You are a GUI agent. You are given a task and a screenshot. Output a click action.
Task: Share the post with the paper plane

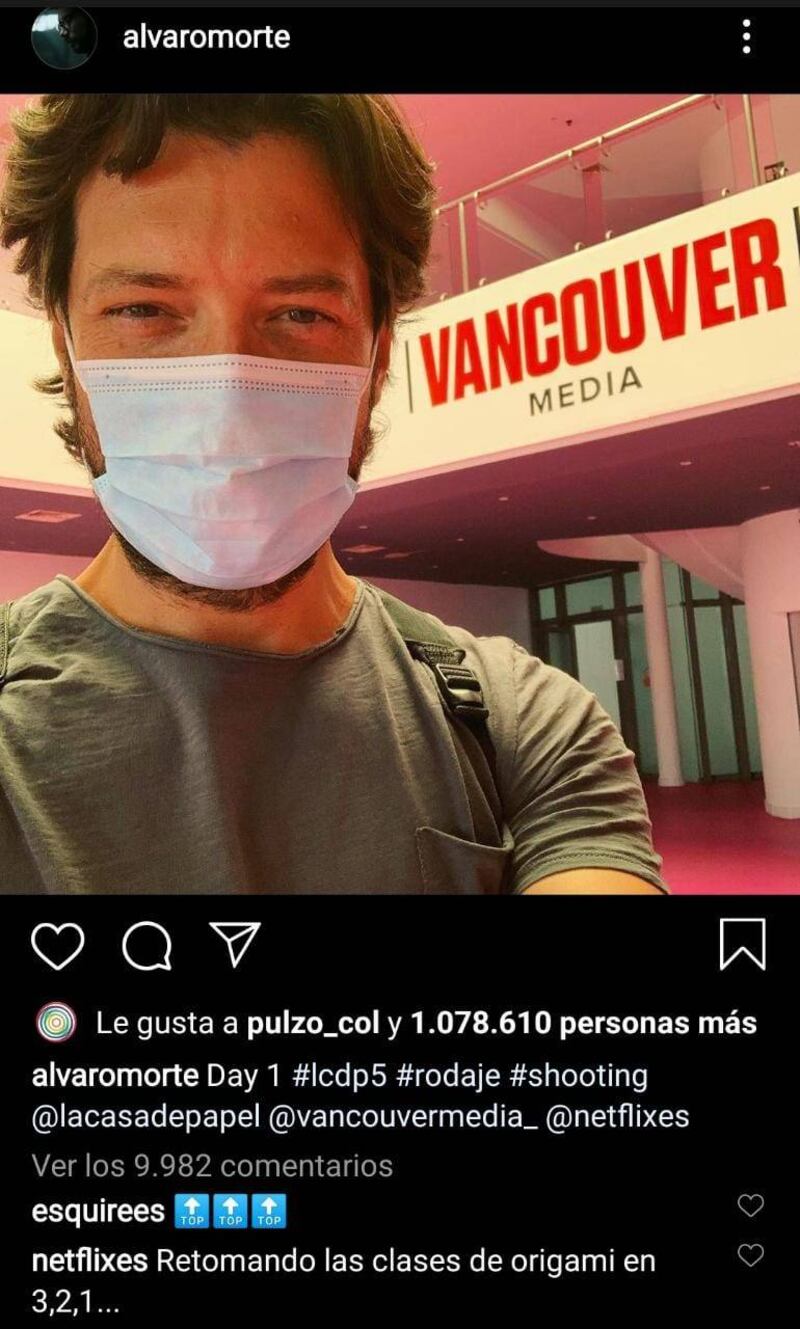point(235,945)
